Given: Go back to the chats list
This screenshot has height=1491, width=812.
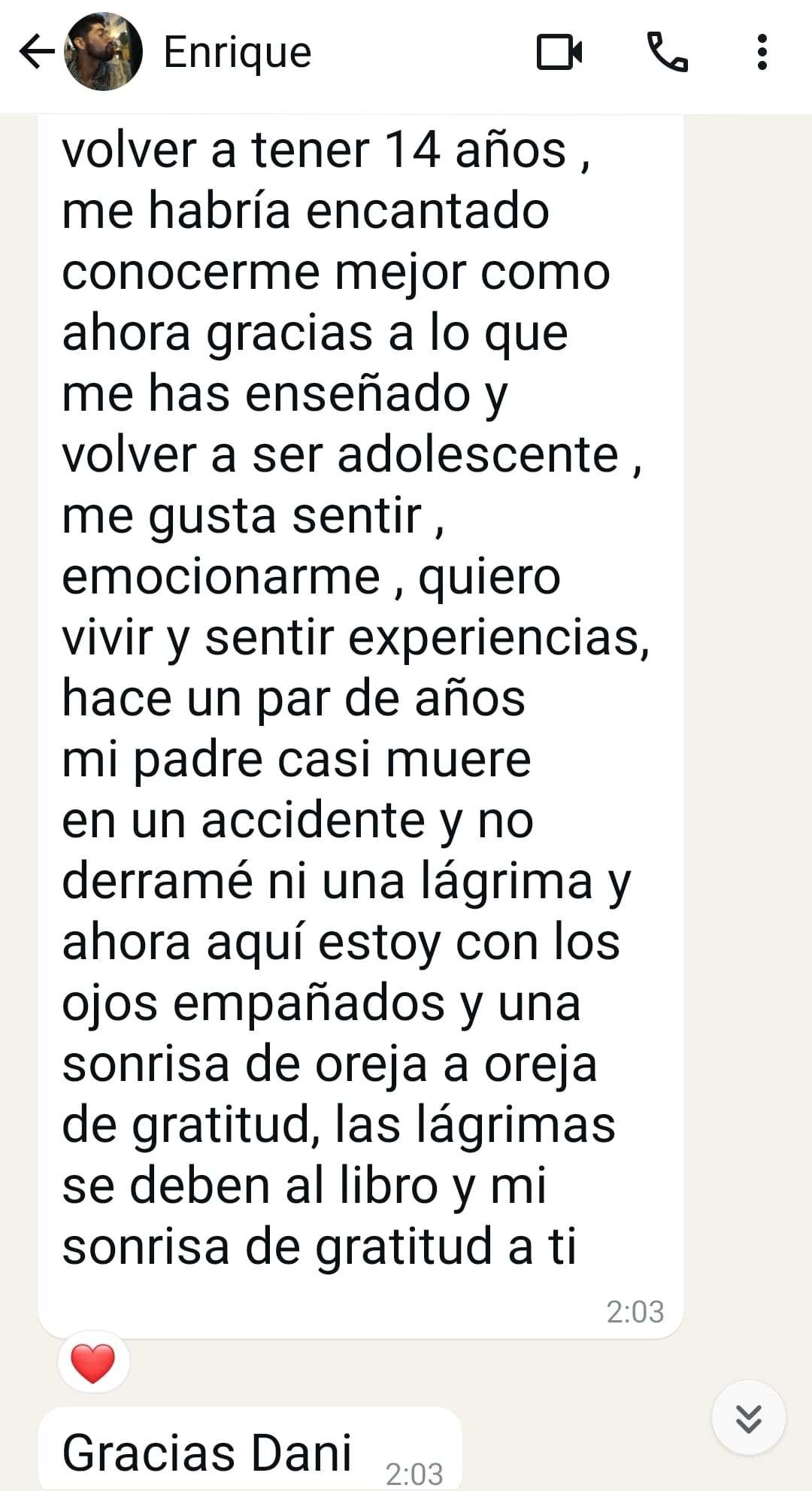Looking at the screenshot, I should 36,53.
